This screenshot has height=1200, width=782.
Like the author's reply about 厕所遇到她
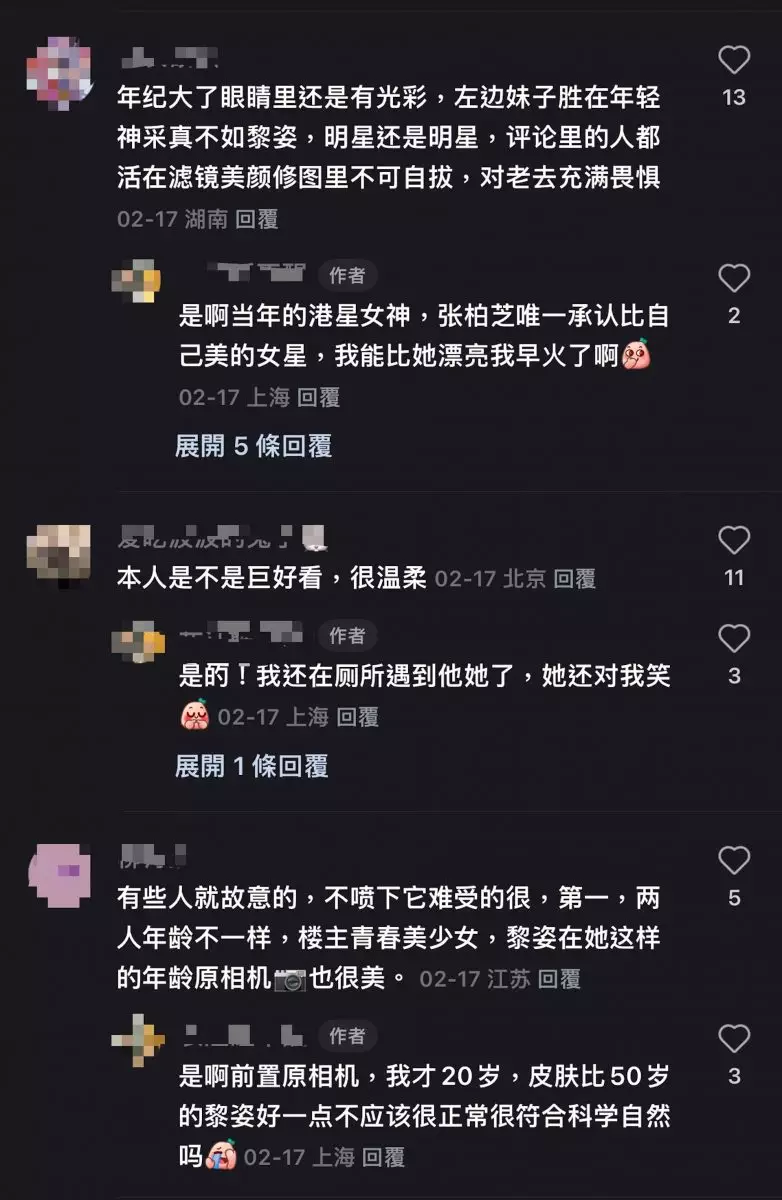click(x=734, y=639)
